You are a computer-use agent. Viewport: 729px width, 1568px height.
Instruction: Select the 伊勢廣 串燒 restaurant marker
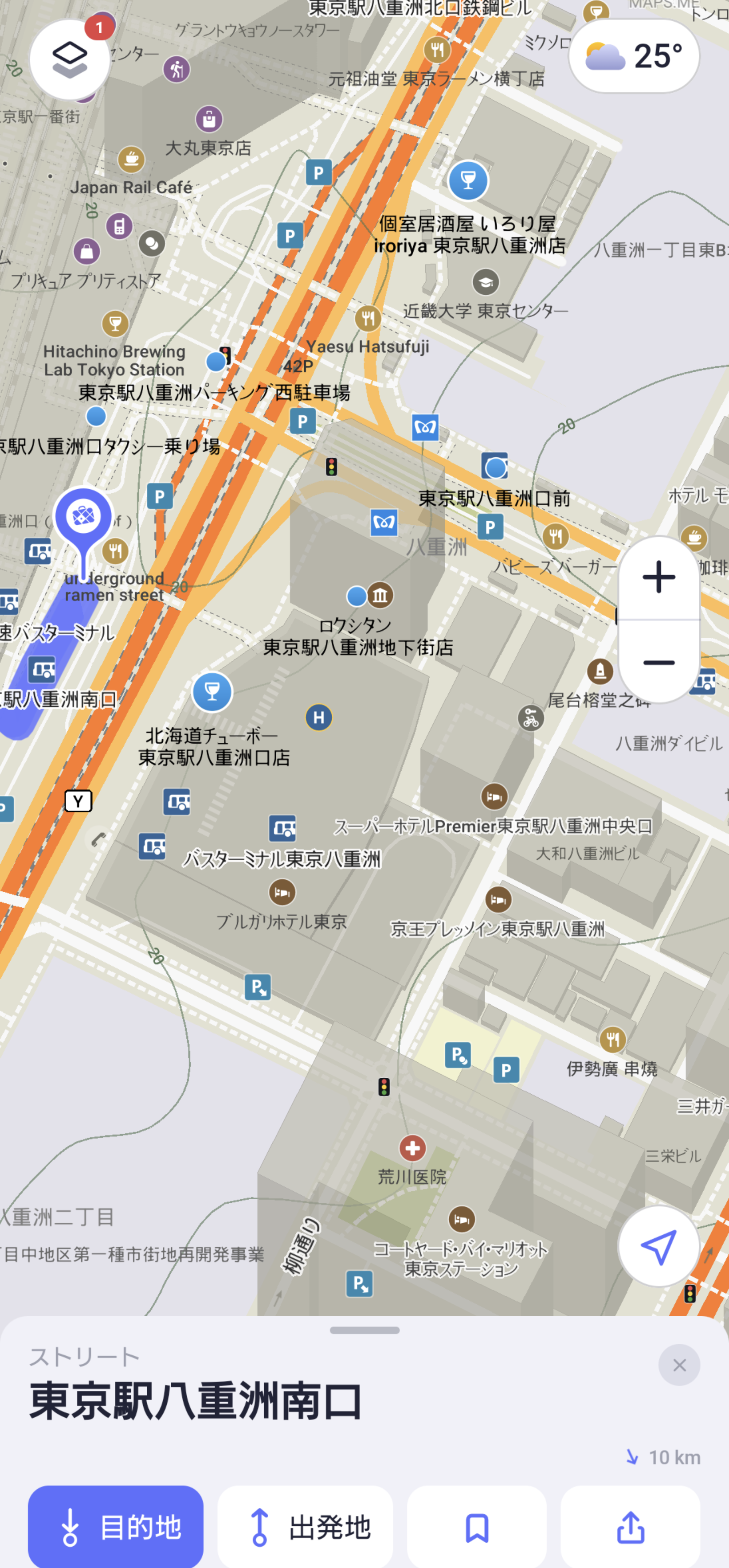click(613, 1040)
